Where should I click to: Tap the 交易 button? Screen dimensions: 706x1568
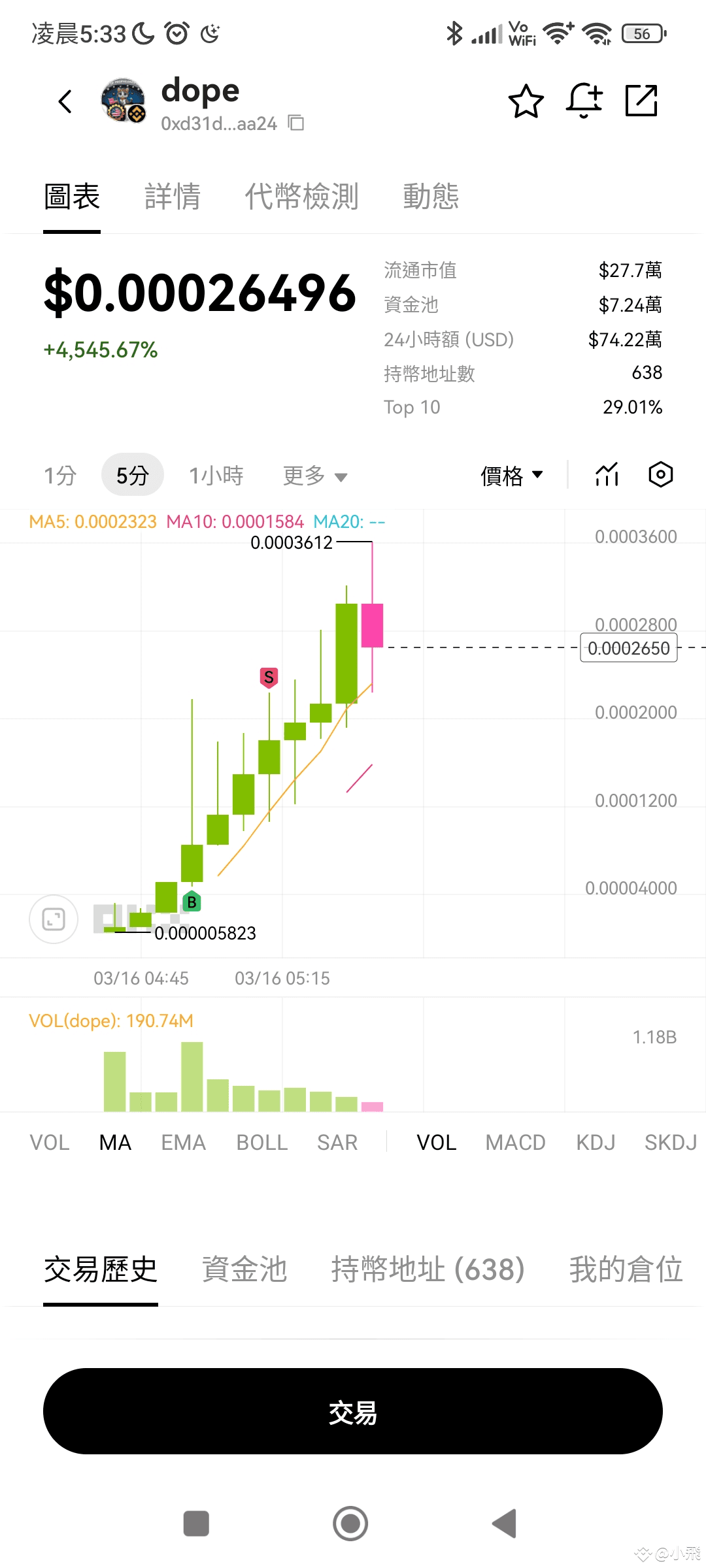[x=353, y=1412]
